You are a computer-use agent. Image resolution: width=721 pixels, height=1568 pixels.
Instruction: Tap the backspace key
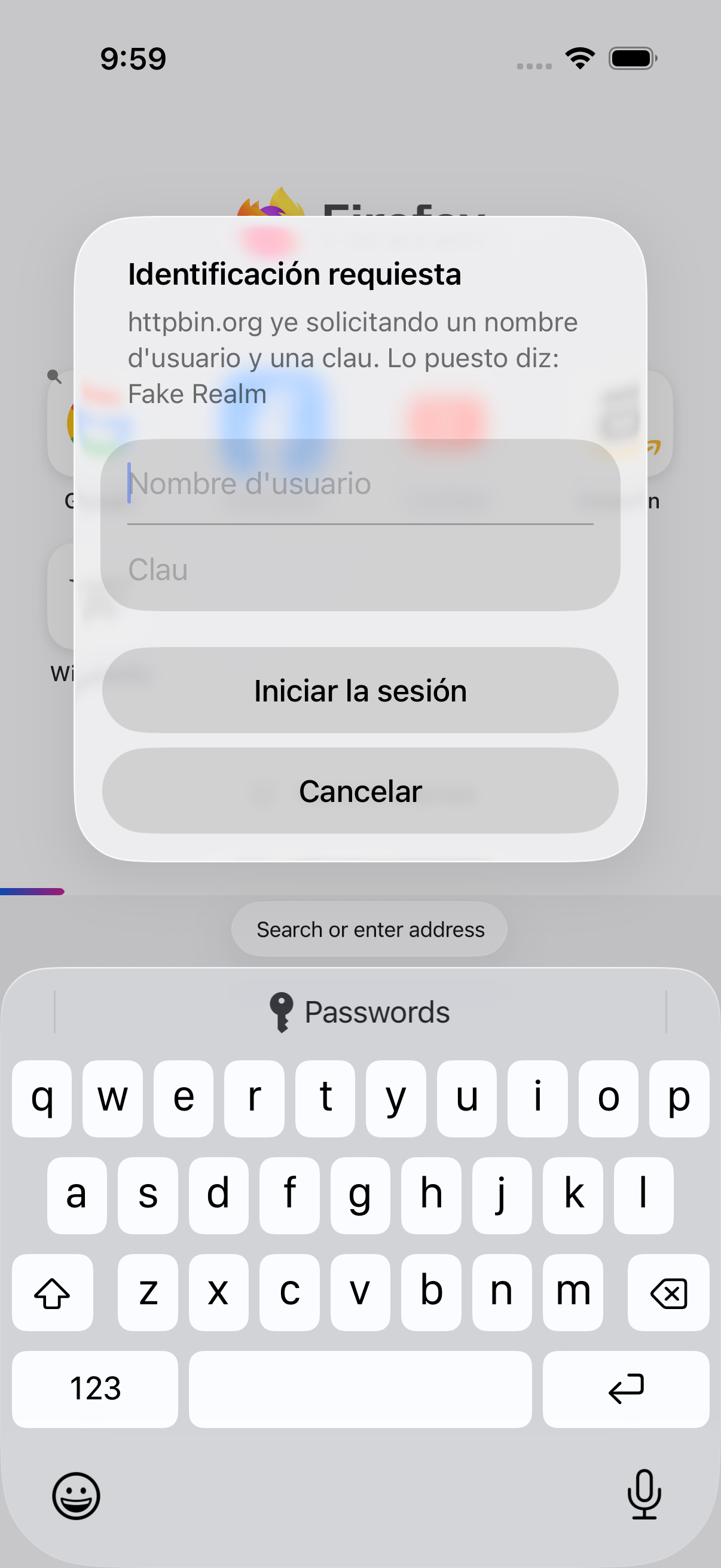[x=668, y=1292]
